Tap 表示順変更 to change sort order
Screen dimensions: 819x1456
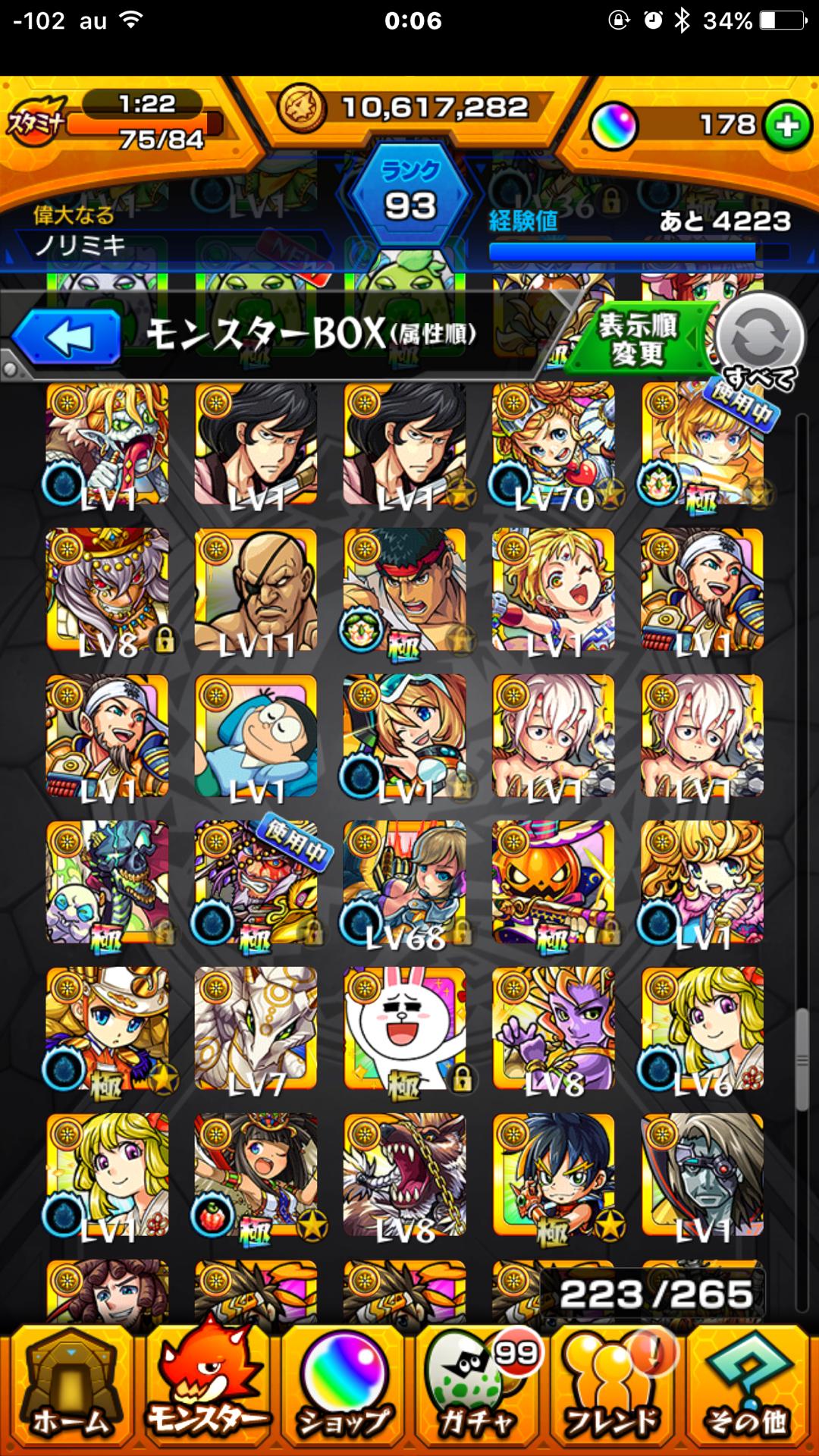point(639,340)
